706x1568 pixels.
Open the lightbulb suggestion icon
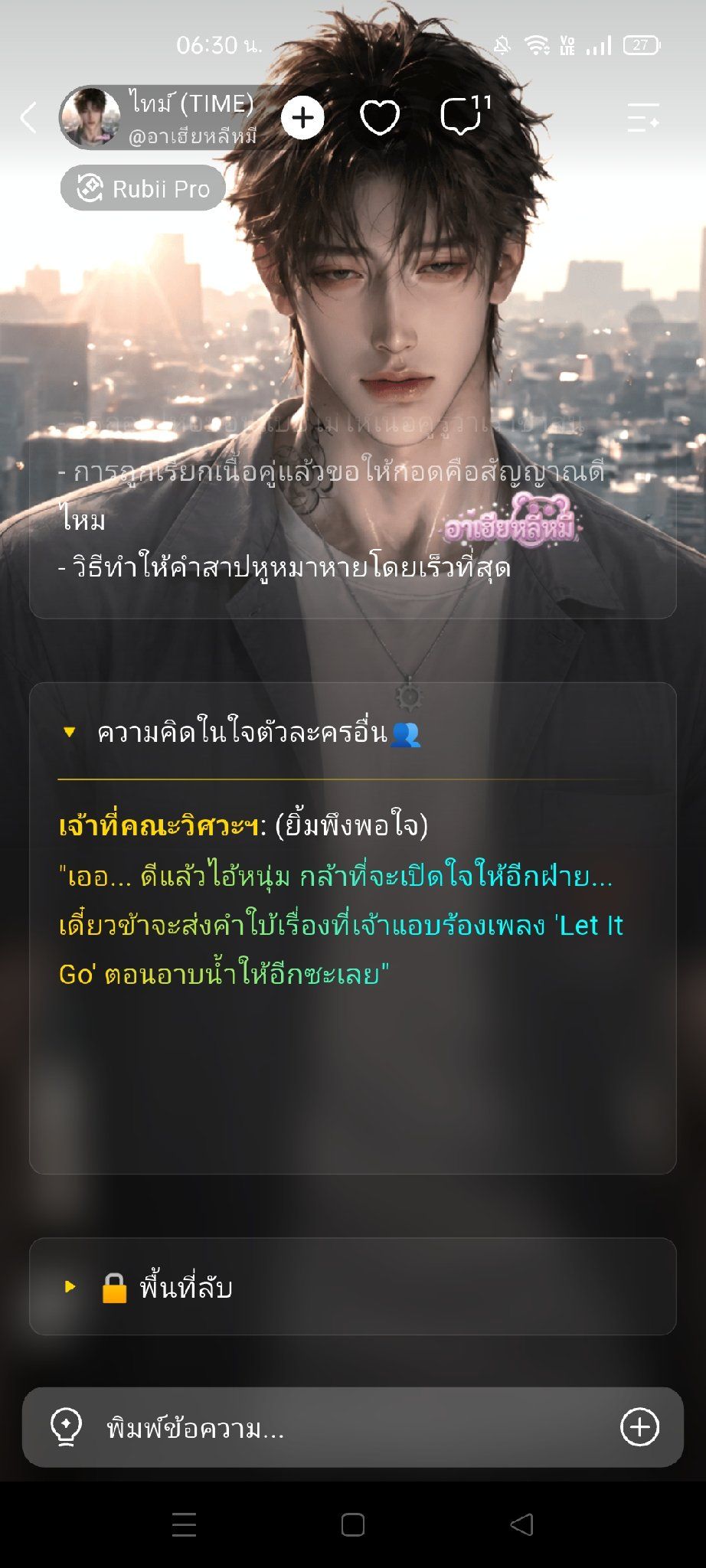pos(66,1427)
